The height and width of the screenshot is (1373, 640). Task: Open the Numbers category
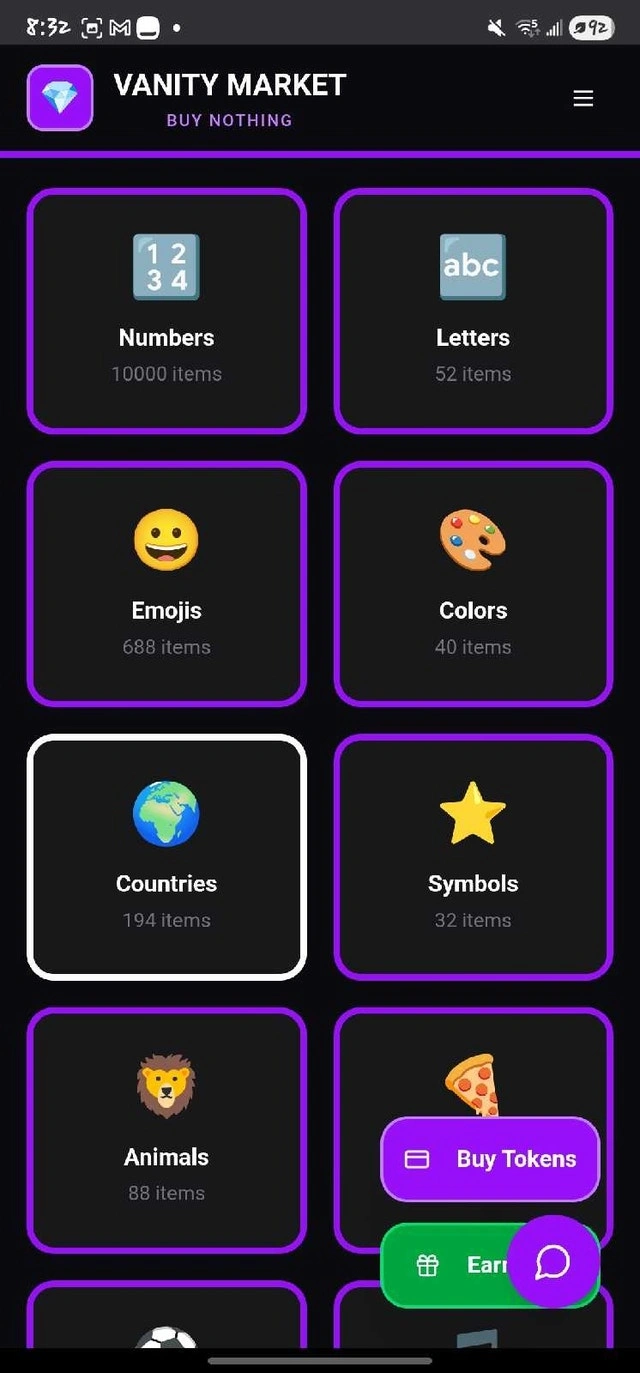(x=167, y=311)
